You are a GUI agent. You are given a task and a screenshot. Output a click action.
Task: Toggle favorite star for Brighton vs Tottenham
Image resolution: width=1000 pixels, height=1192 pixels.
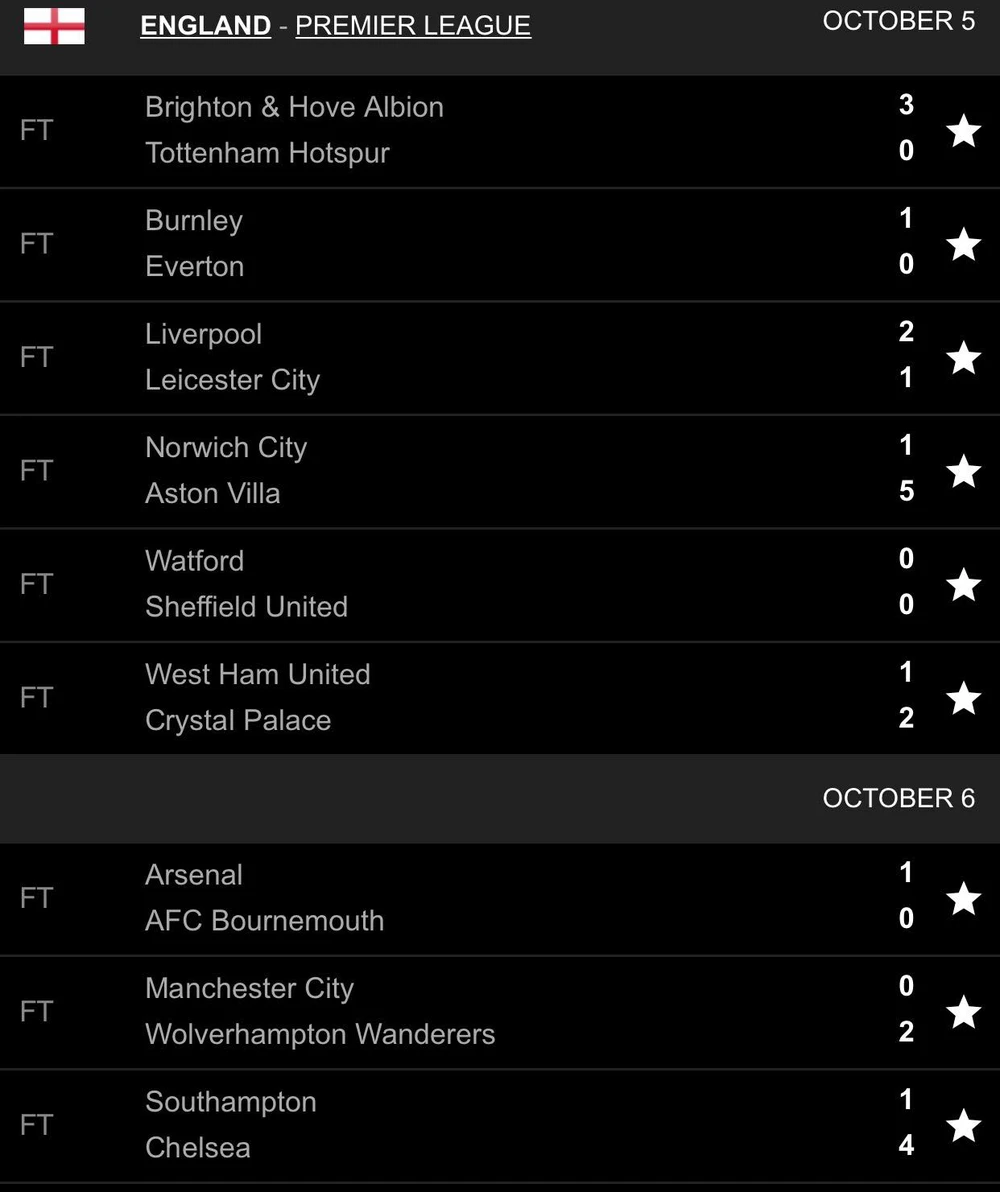click(x=963, y=131)
